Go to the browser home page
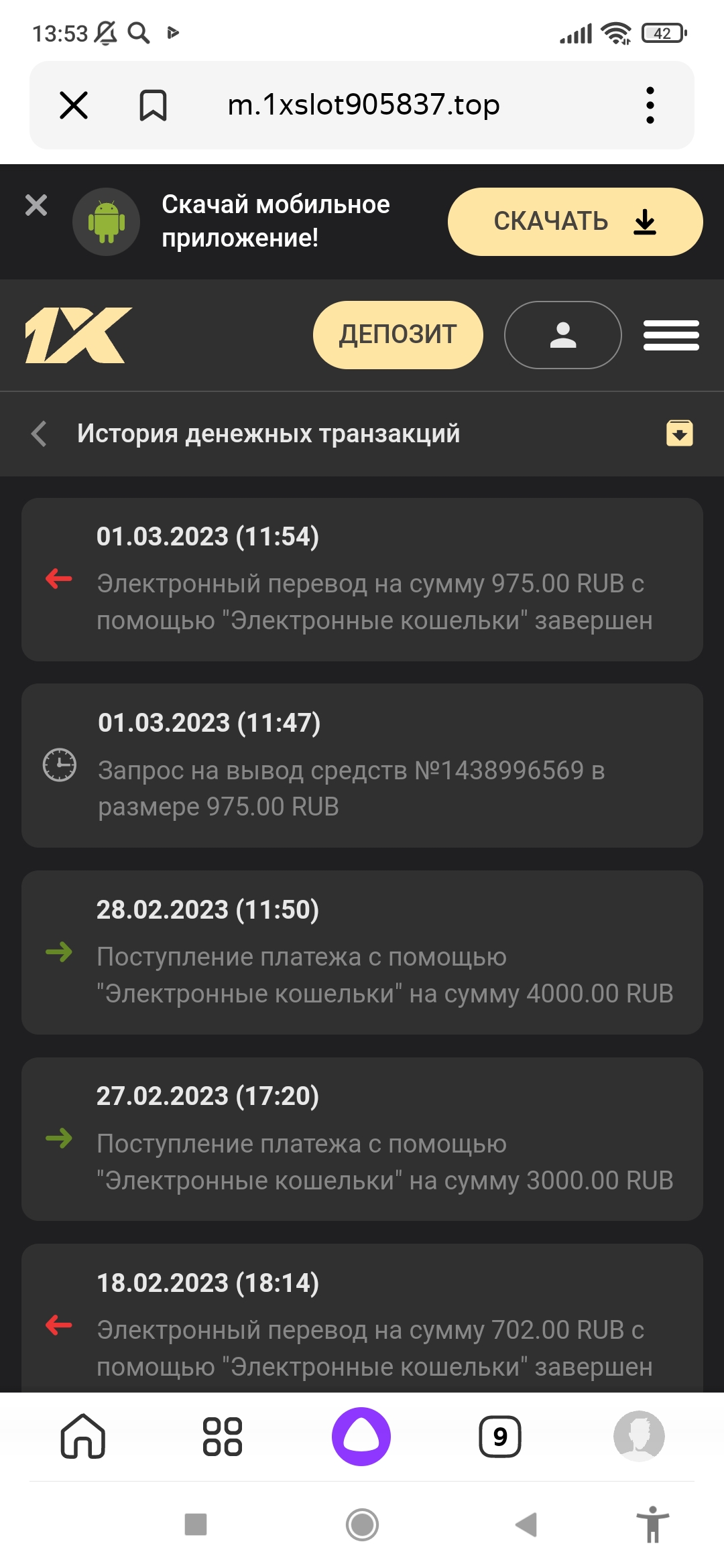 click(x=83, y=1436)
